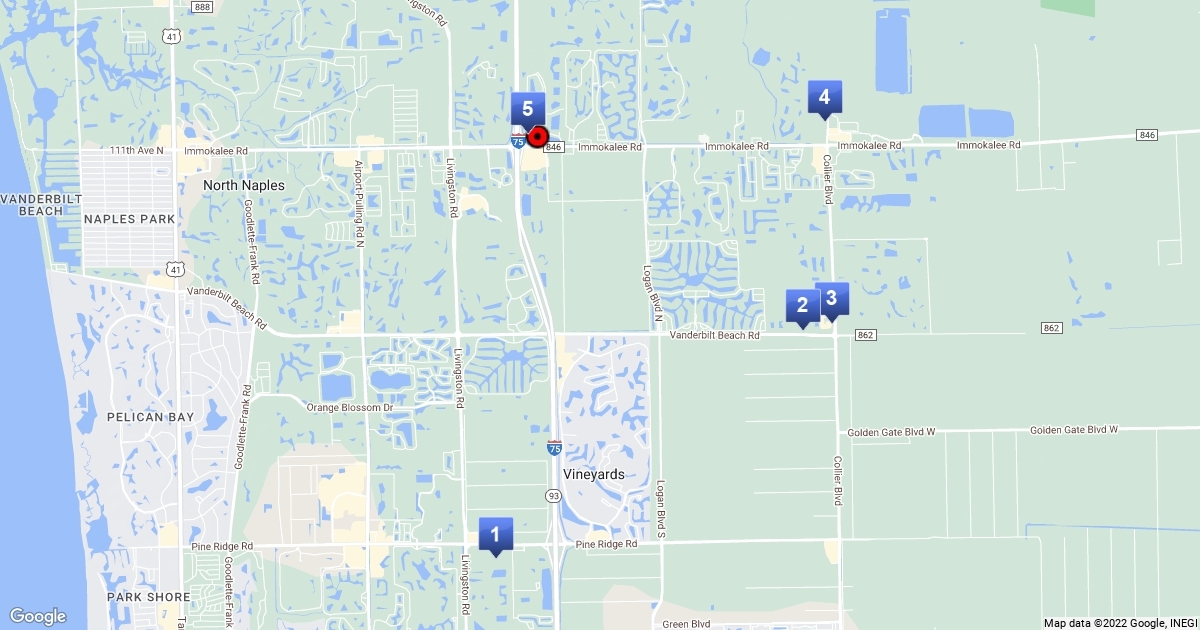
Task: View location marker number 5
Action: pyautogui.click(x=527, y=109)
